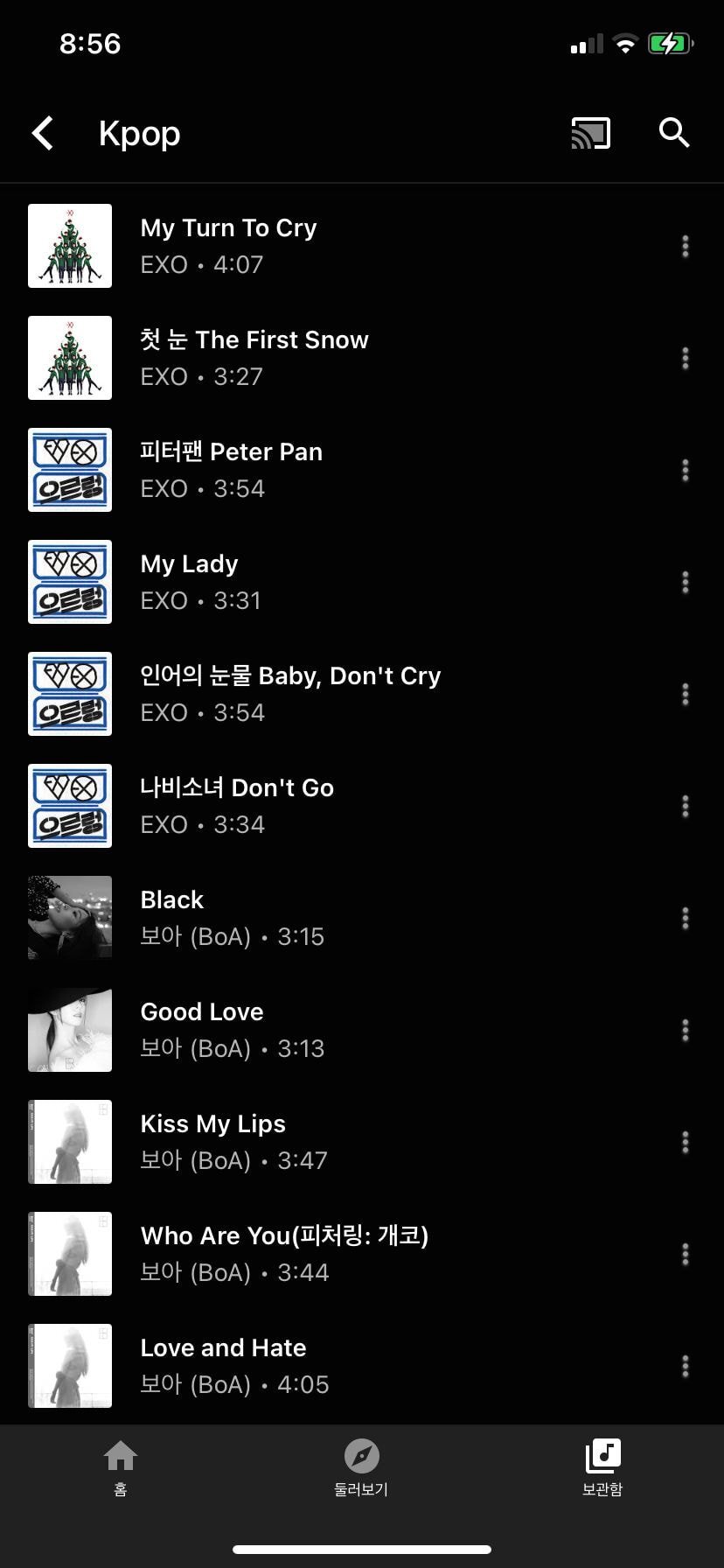Play Baby, Don't Cry by EXO
The height and width of the screenshot is (1568, 724).
(290, 694)
